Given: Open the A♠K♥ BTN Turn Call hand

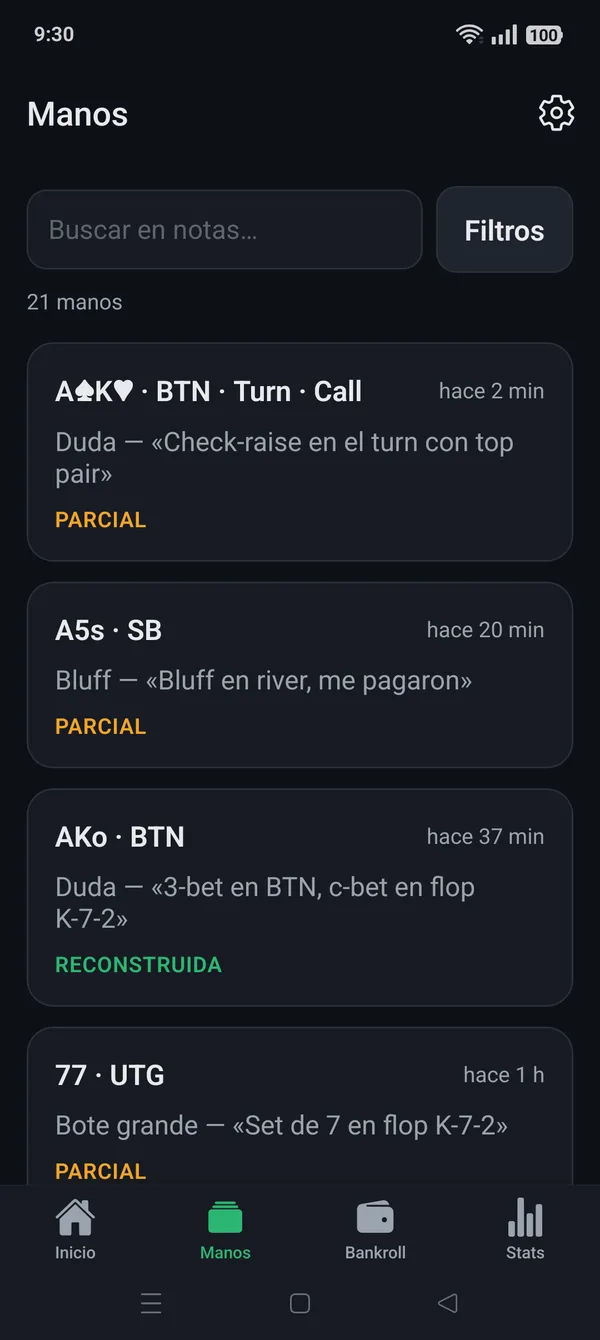Looking at the screenshot, I should click(x=300, y=452).
